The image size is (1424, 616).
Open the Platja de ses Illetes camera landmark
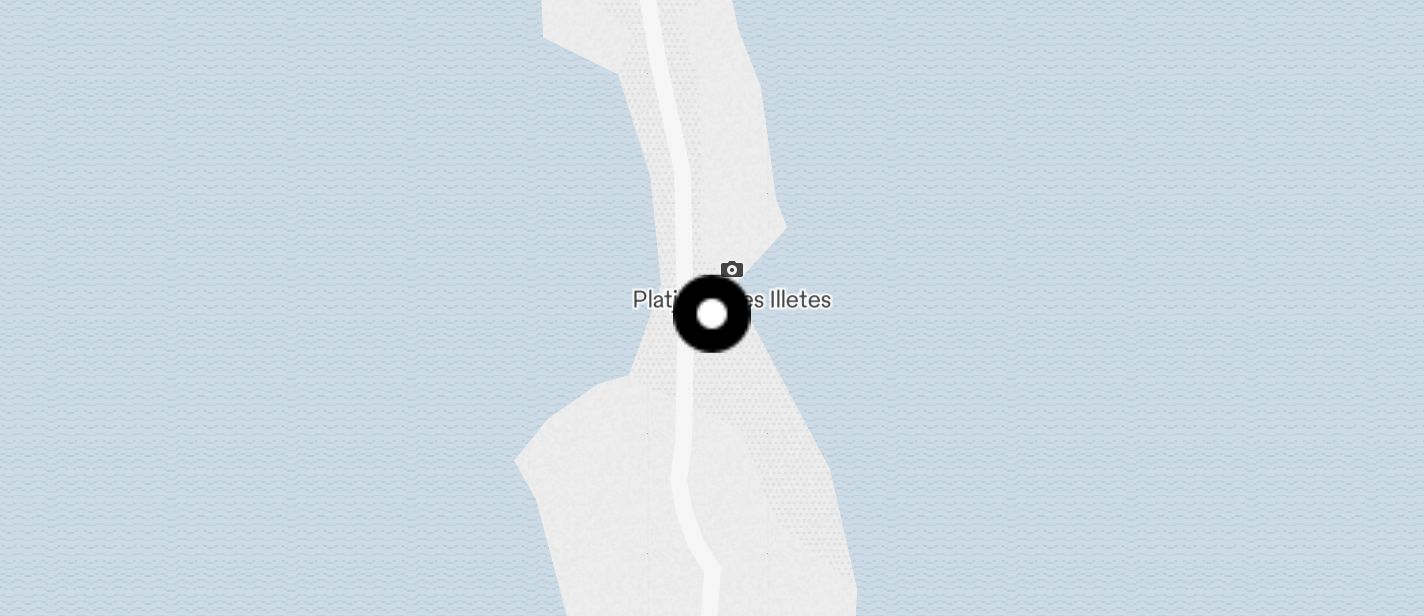[732, 270]
